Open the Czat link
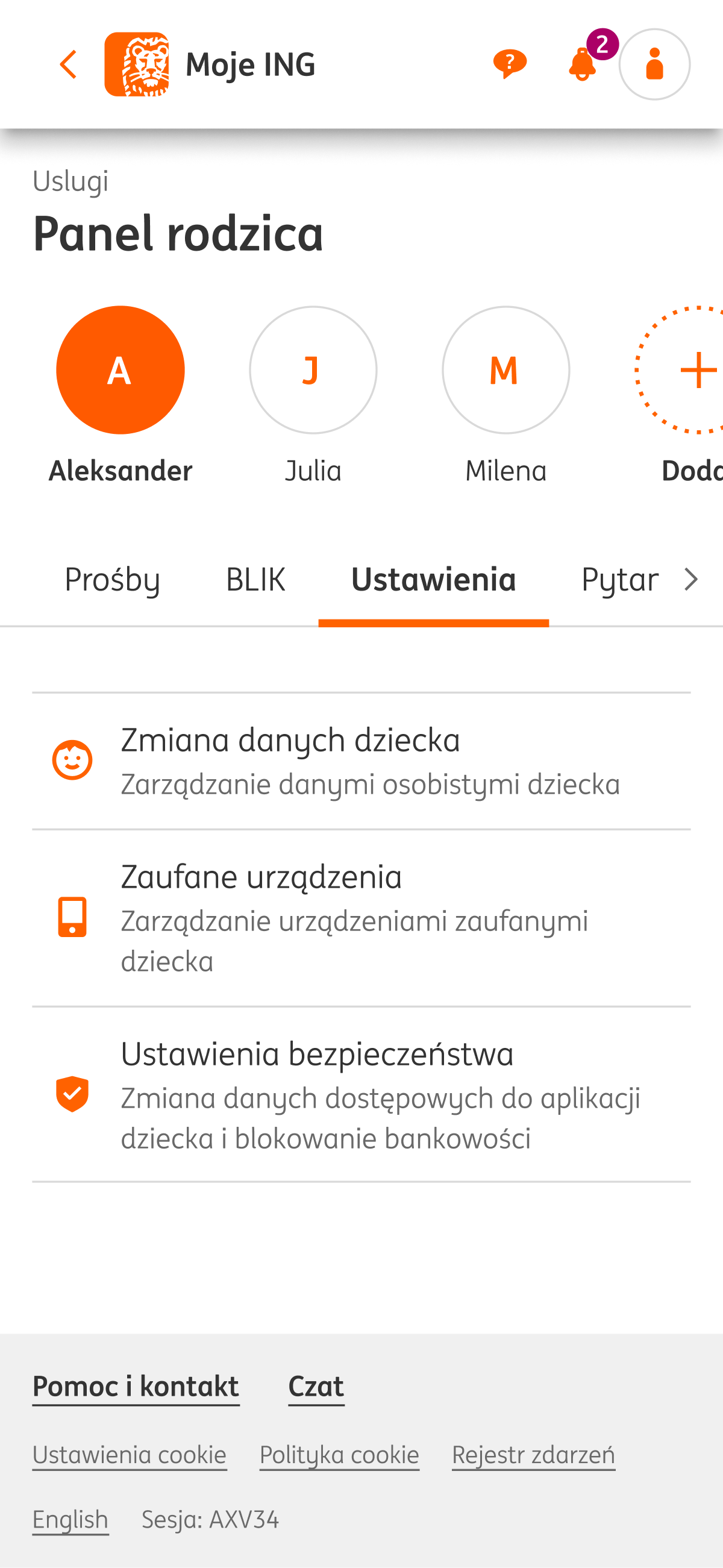This screenshot has height=1568, width=723. (x=316, y=1387)
